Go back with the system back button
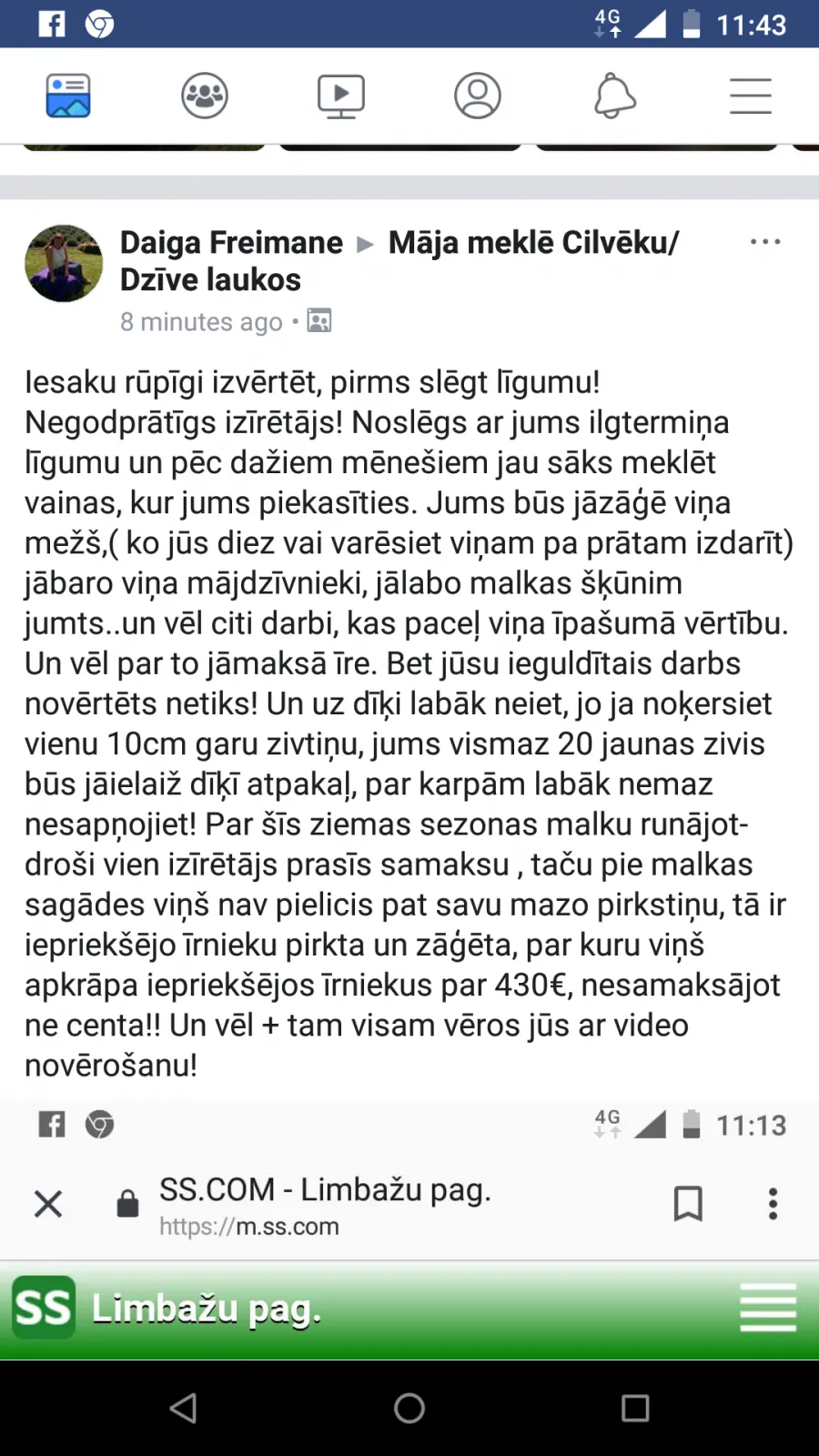This screenshot has width=819, height=1456. point(183,1408)
